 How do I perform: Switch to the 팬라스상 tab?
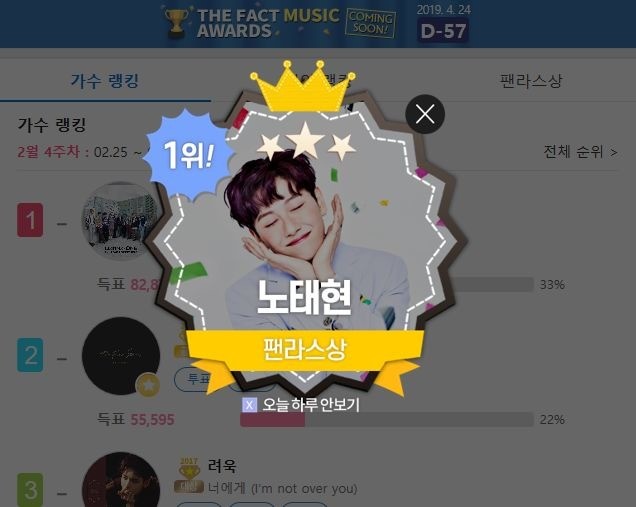pyautogui.click(x=531, y=81)
